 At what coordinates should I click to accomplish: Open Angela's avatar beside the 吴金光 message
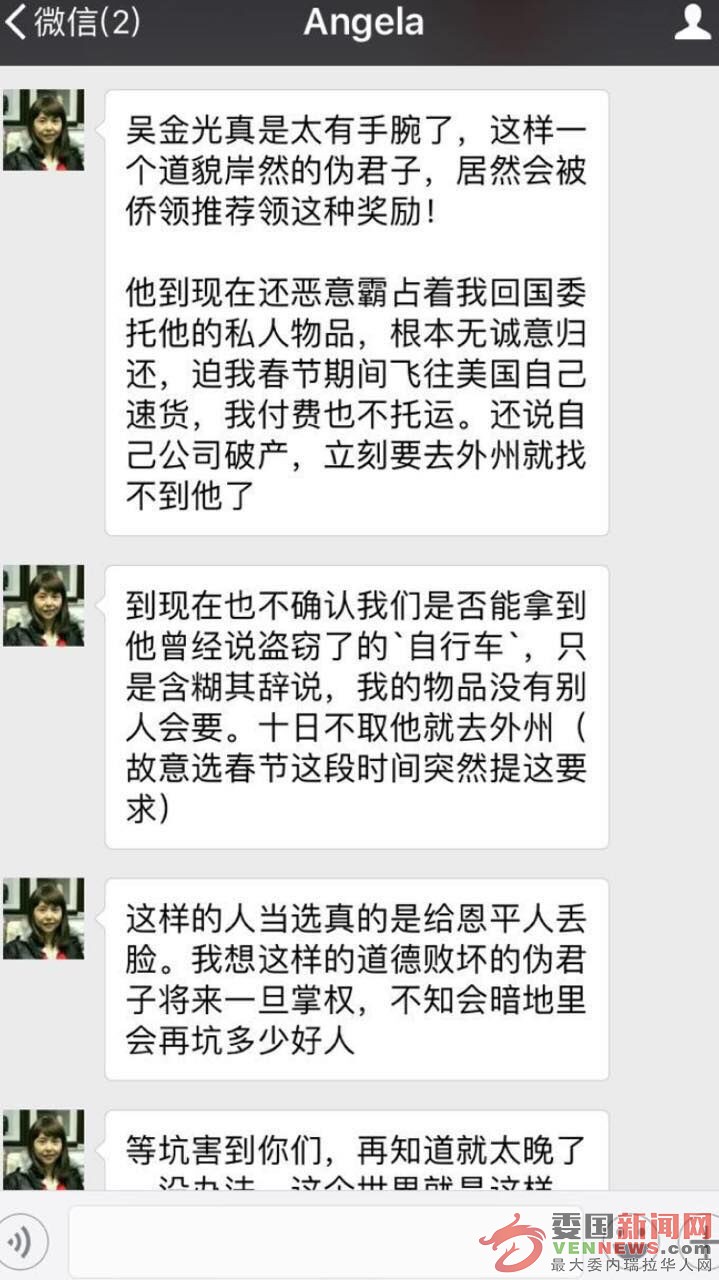click(x=43, y=130)
